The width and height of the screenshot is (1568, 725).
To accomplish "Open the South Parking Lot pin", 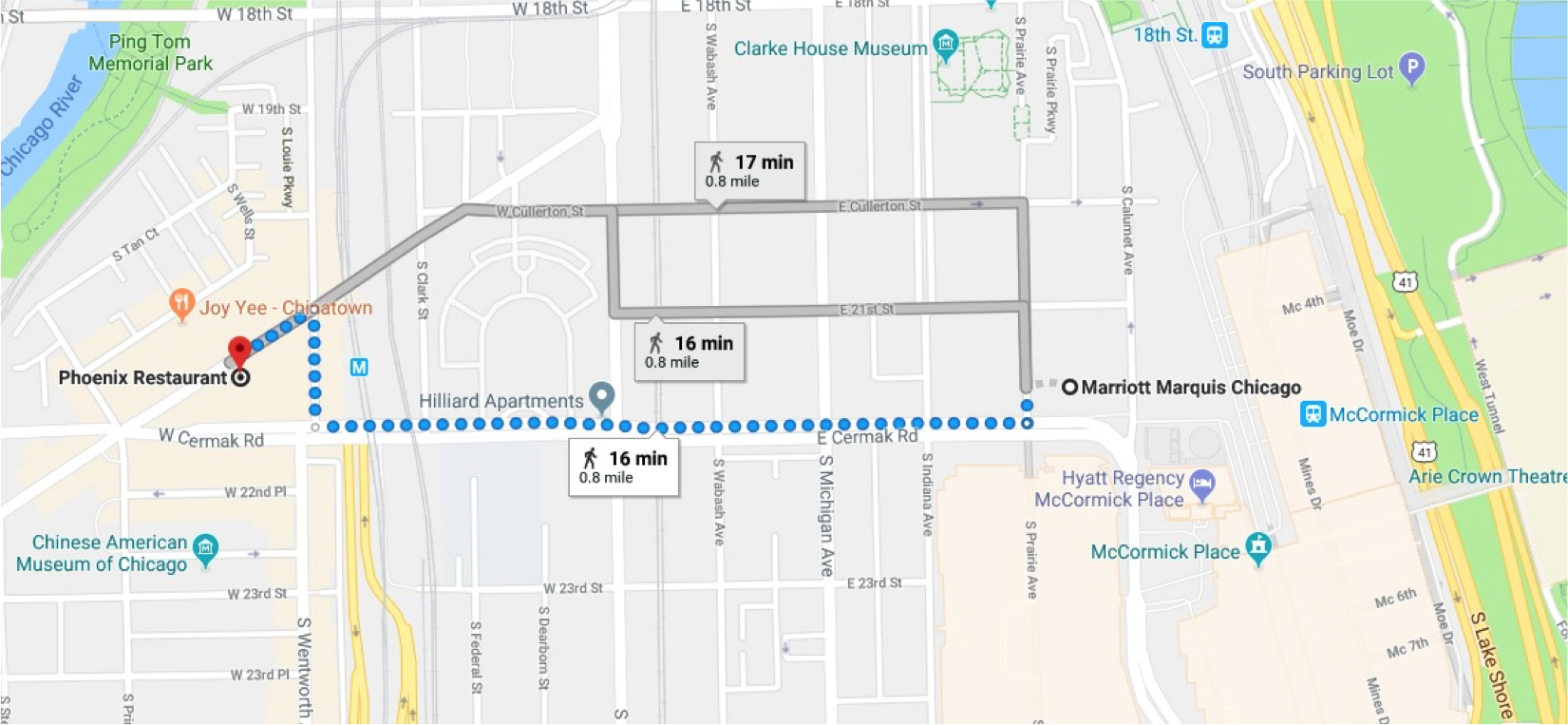I will click(1412, 67).
